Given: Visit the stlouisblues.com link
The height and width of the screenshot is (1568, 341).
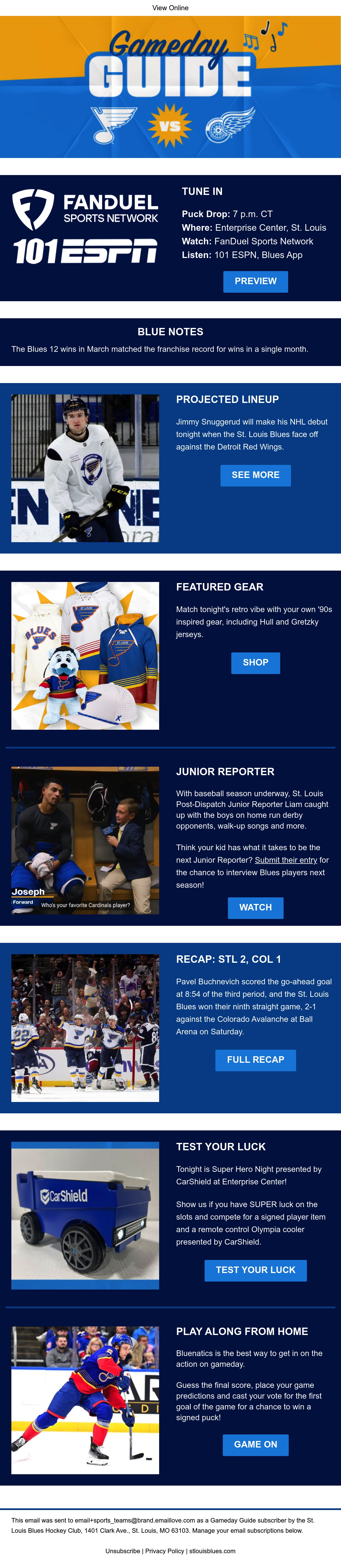Looking at the screenshot, I should (x=213, y=1550).
